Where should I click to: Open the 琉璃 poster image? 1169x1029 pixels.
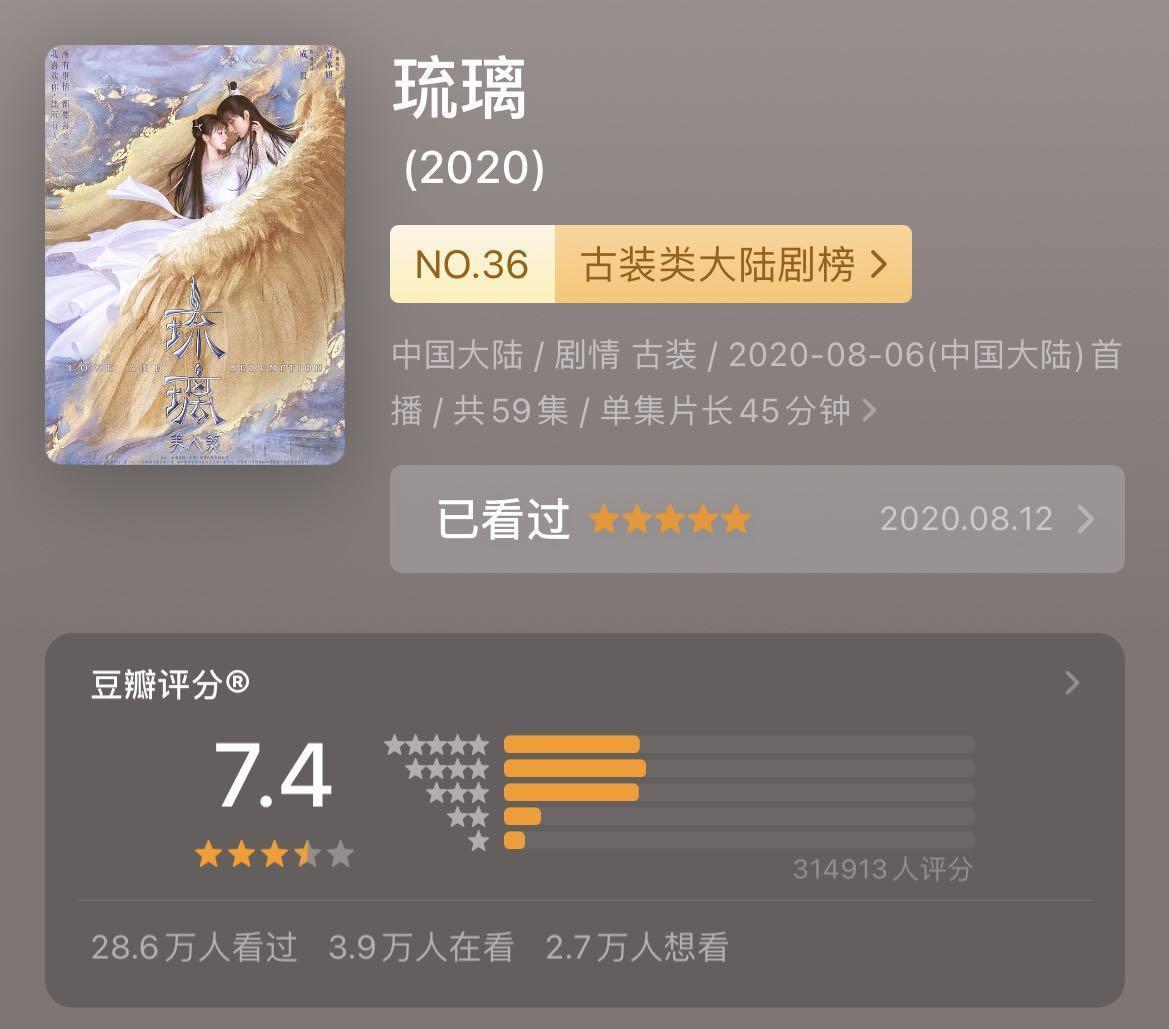195,255
